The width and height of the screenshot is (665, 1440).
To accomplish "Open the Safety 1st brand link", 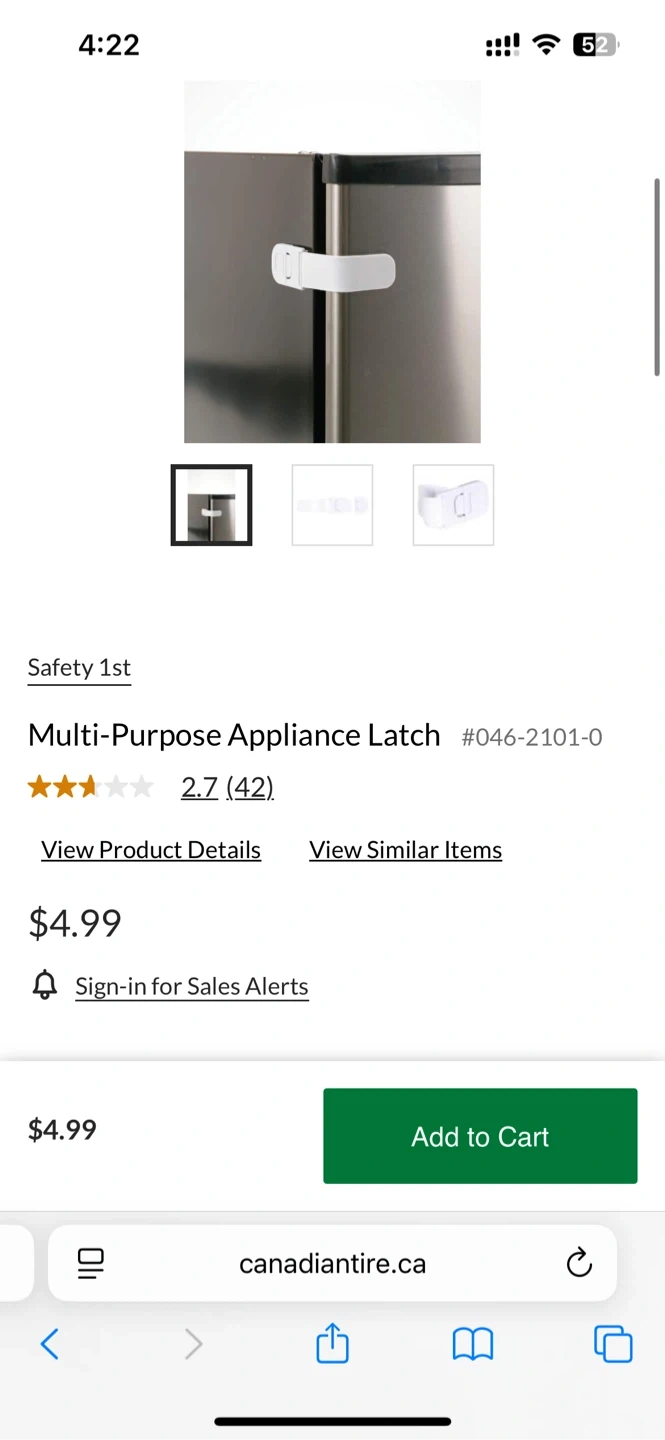I will [79, 668].
